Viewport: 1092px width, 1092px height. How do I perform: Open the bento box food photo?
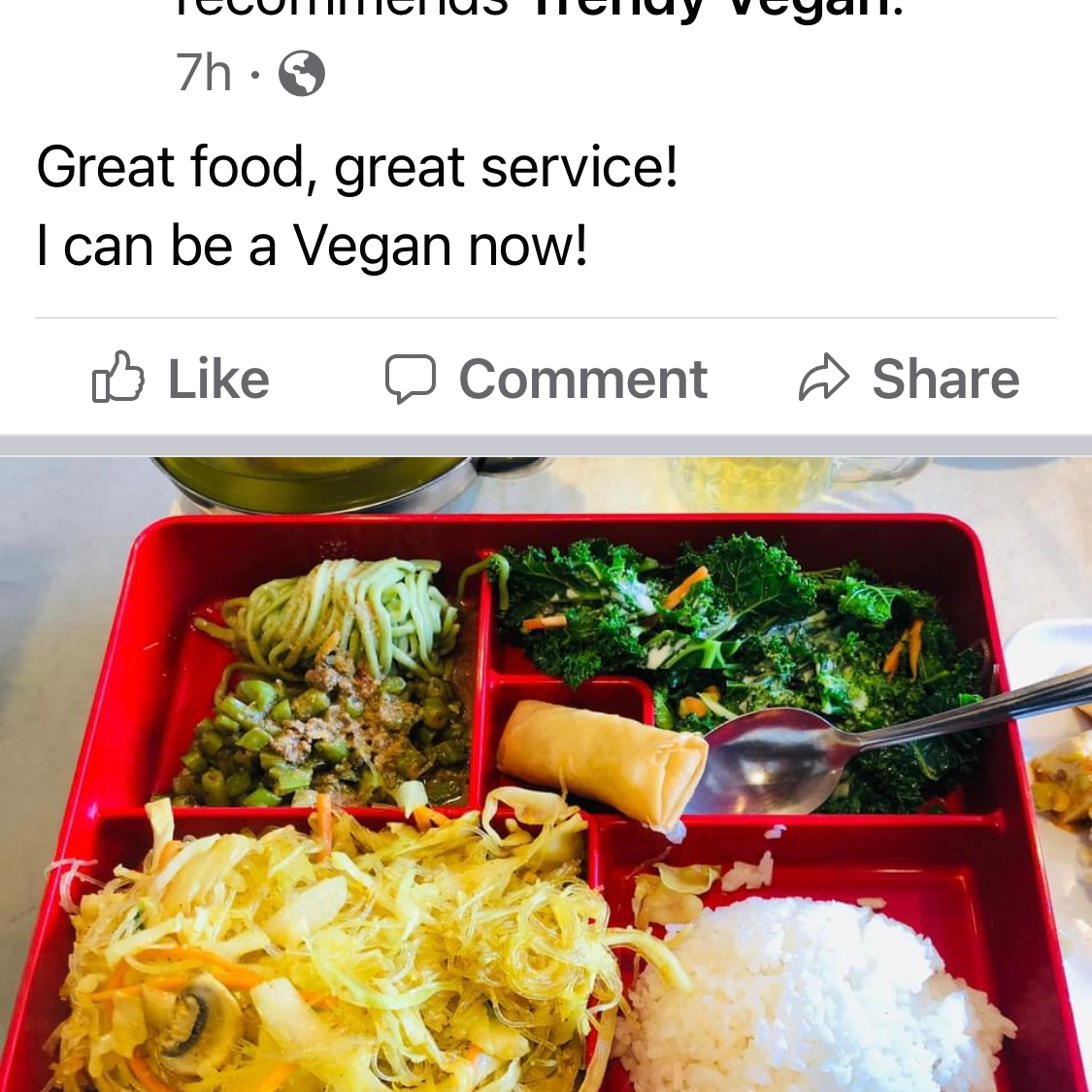tap(546, 777)
